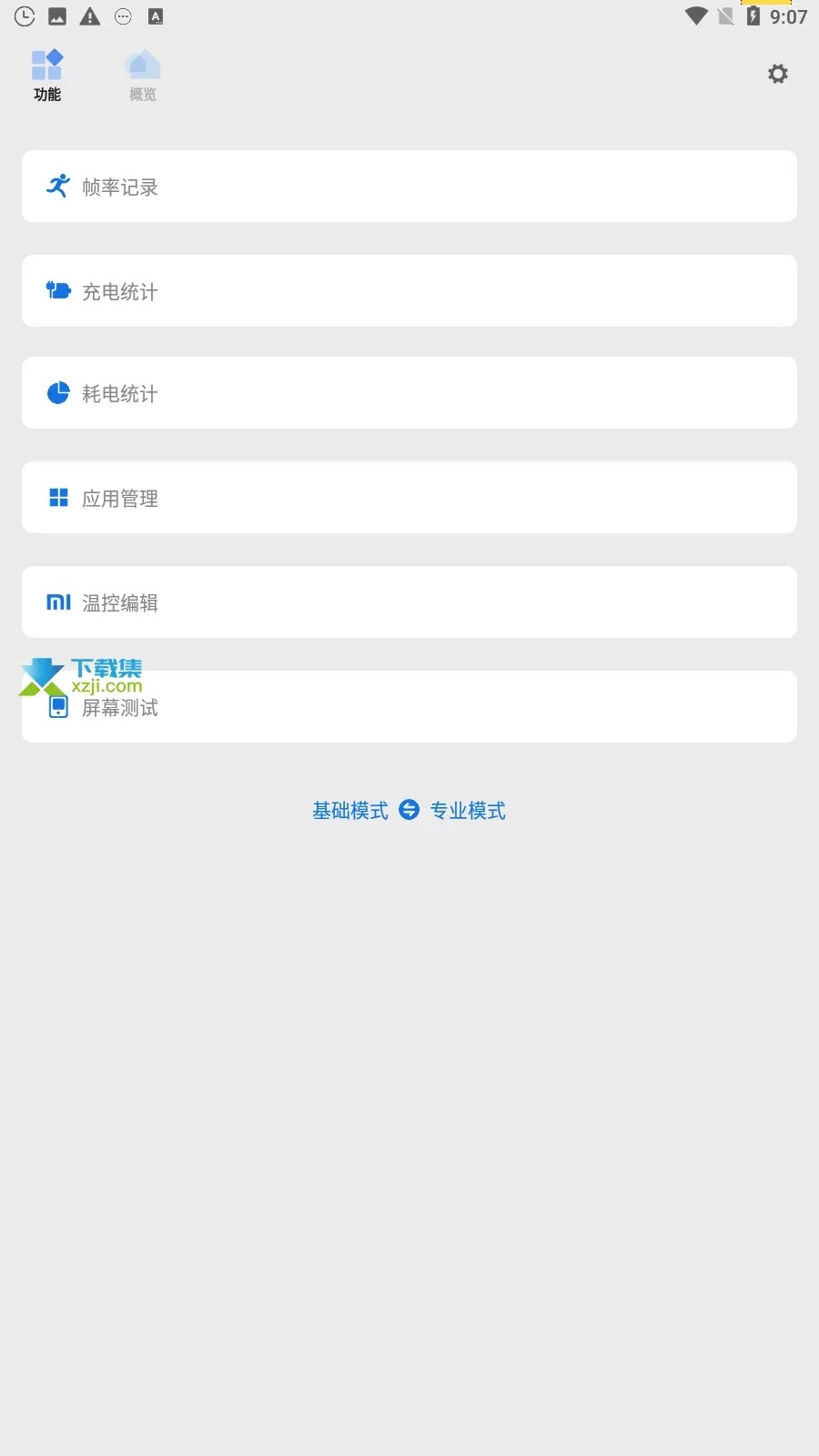Select 基础模式 at the bottom
Screen dimensions: 819x1456
point(349,810)
